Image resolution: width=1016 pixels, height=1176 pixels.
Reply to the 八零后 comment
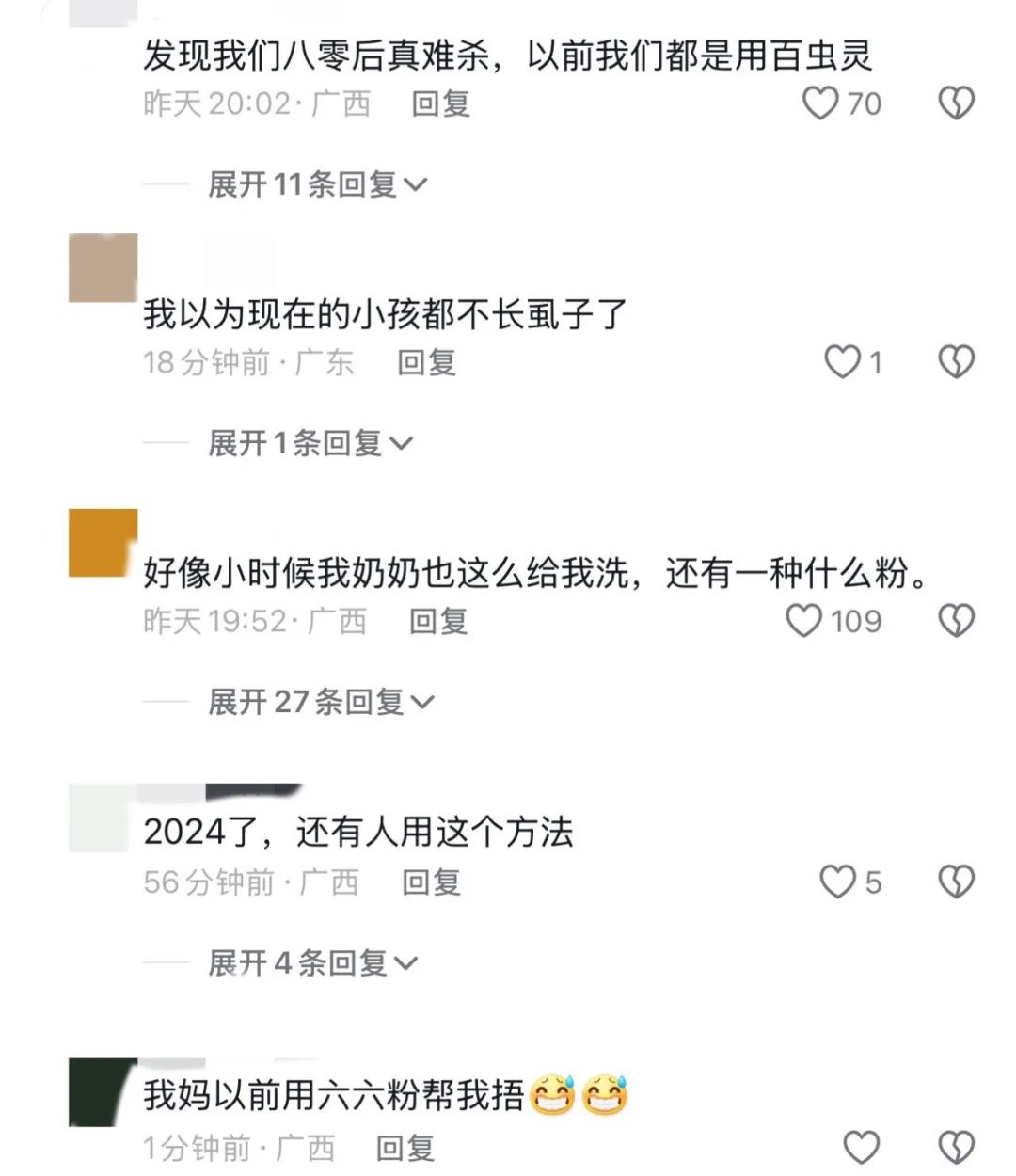[x=440, y=103]
